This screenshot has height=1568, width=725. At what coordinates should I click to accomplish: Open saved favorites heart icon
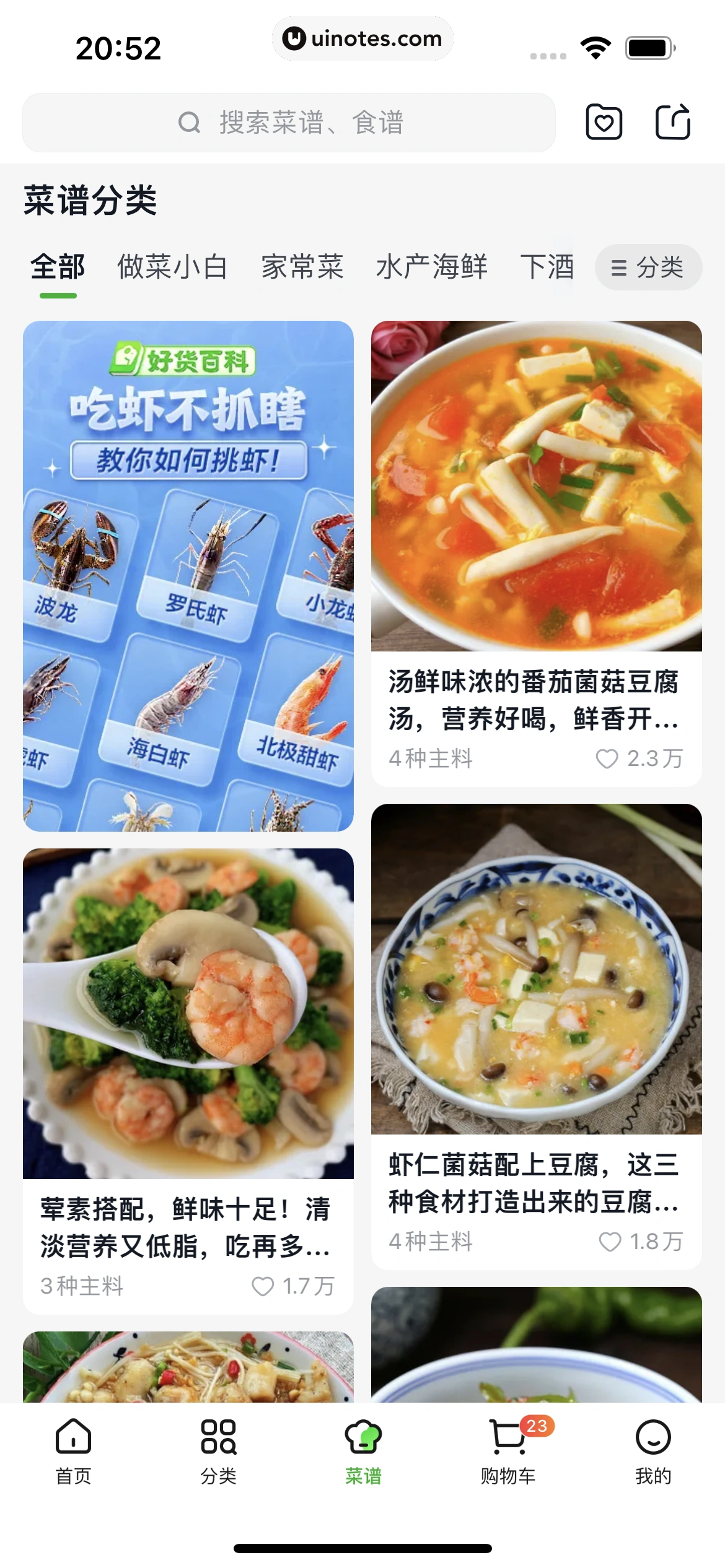pyautogui.click(x=604, y=122)
